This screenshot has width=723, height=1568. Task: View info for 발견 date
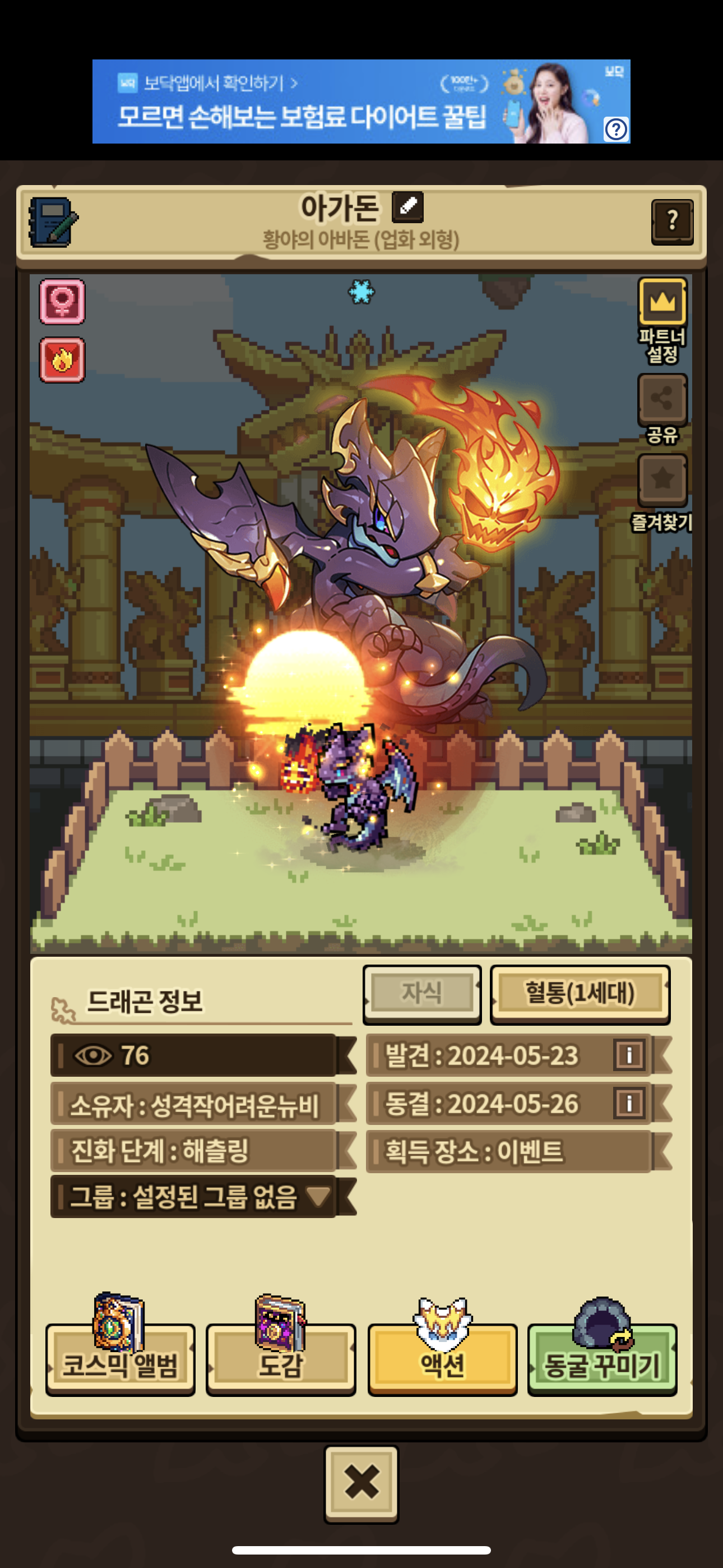[629, 1055]
